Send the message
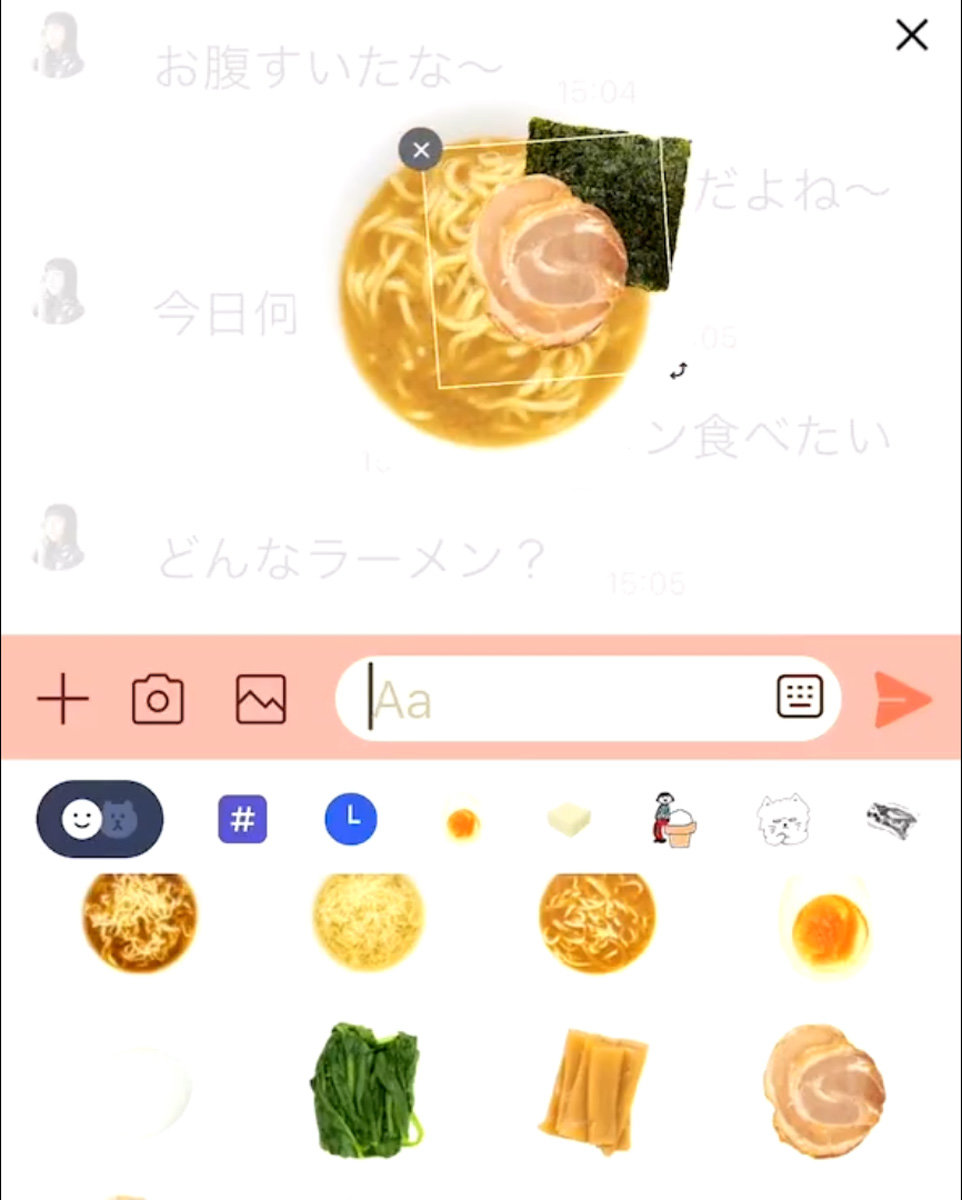This screenshot has width=962, height=1200. [x=903, y=699]
